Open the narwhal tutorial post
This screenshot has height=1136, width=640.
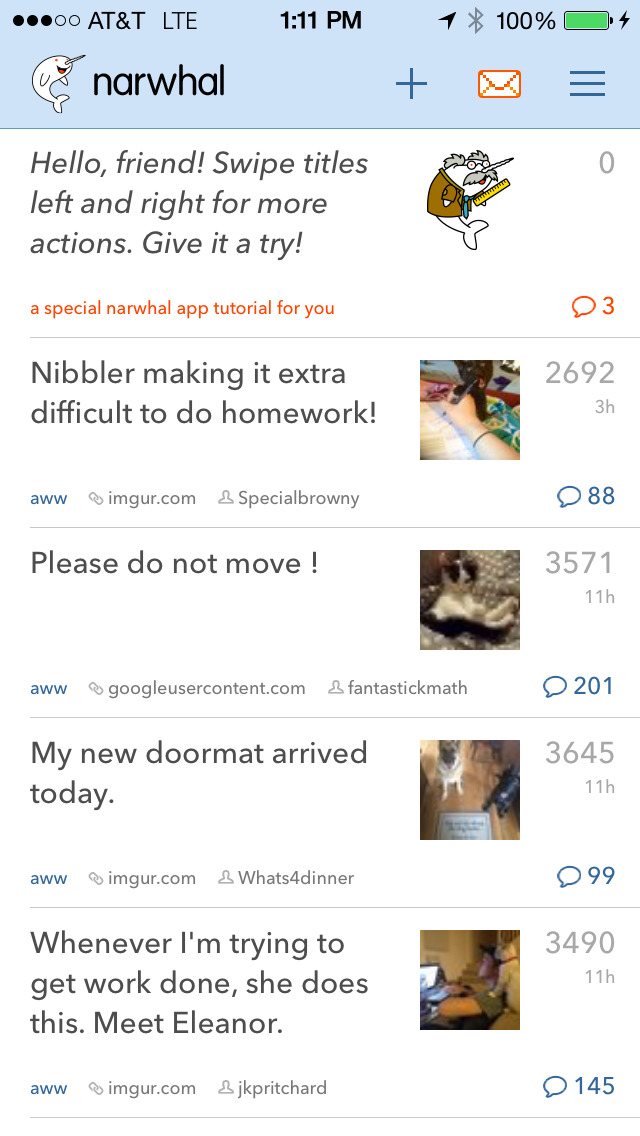pyautogui.click(x=199, y=204)
